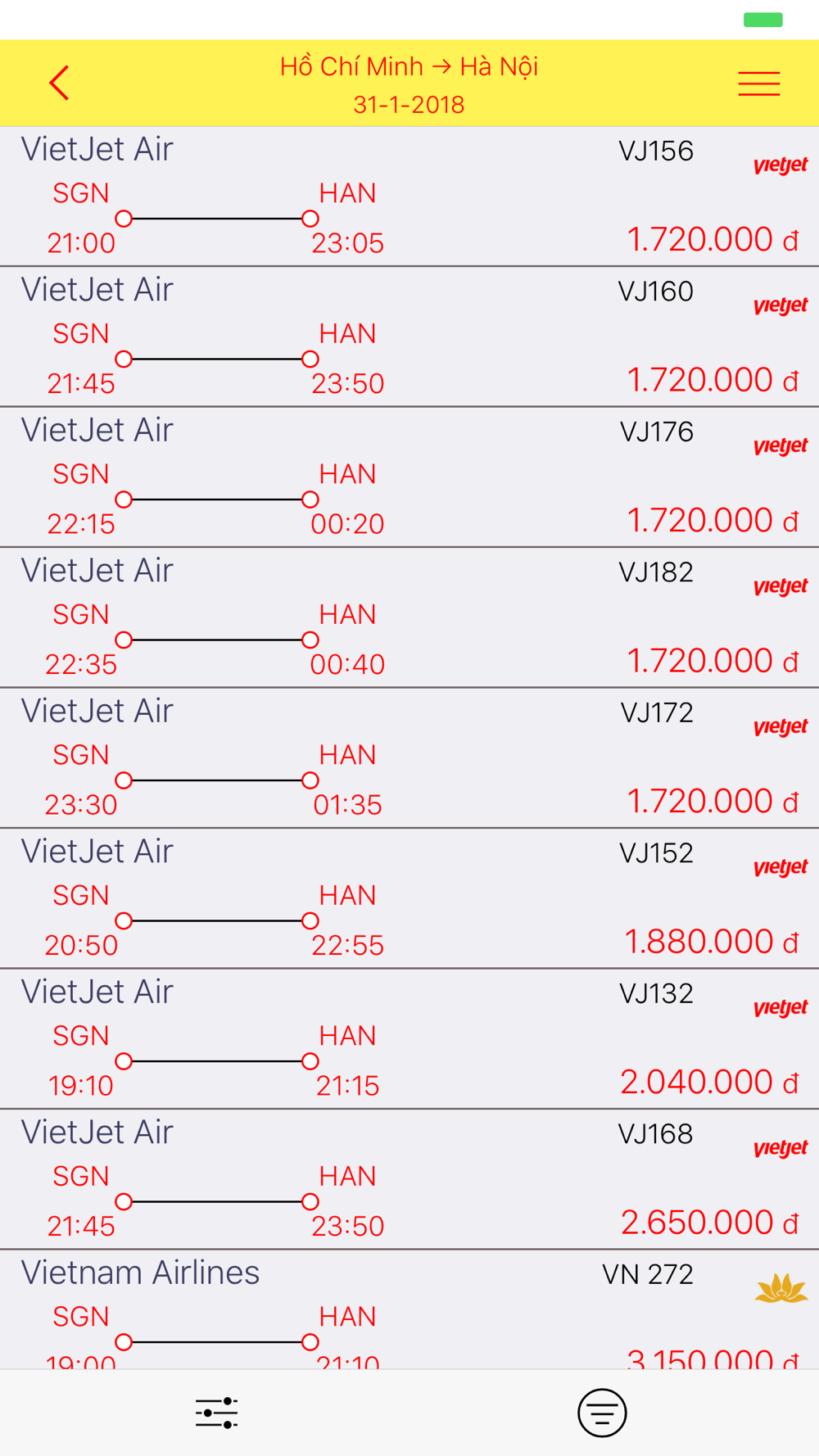Open the sort options icon
The height and width of the screenshot is (1456, 819).
click(602, 1413)
